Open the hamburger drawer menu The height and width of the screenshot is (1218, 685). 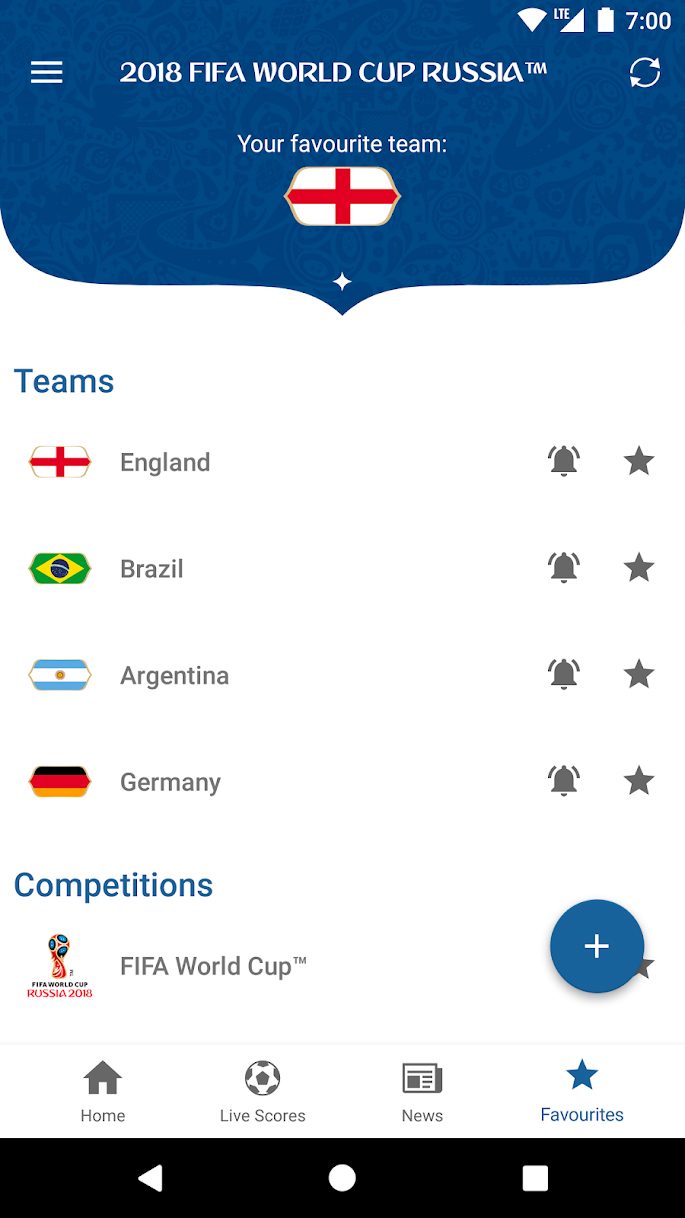tap(46, 73)
